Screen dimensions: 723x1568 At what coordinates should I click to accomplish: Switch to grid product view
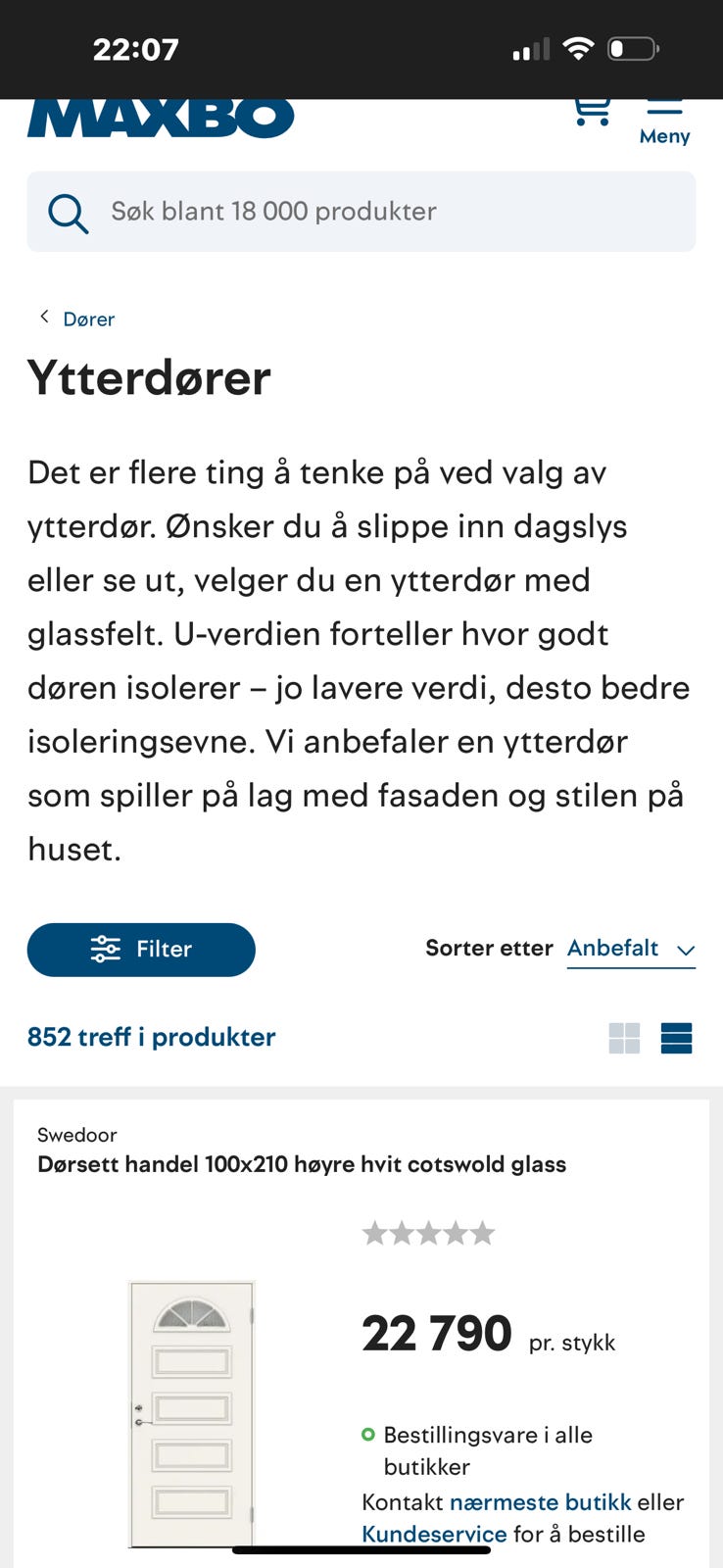coord(625,1037)
